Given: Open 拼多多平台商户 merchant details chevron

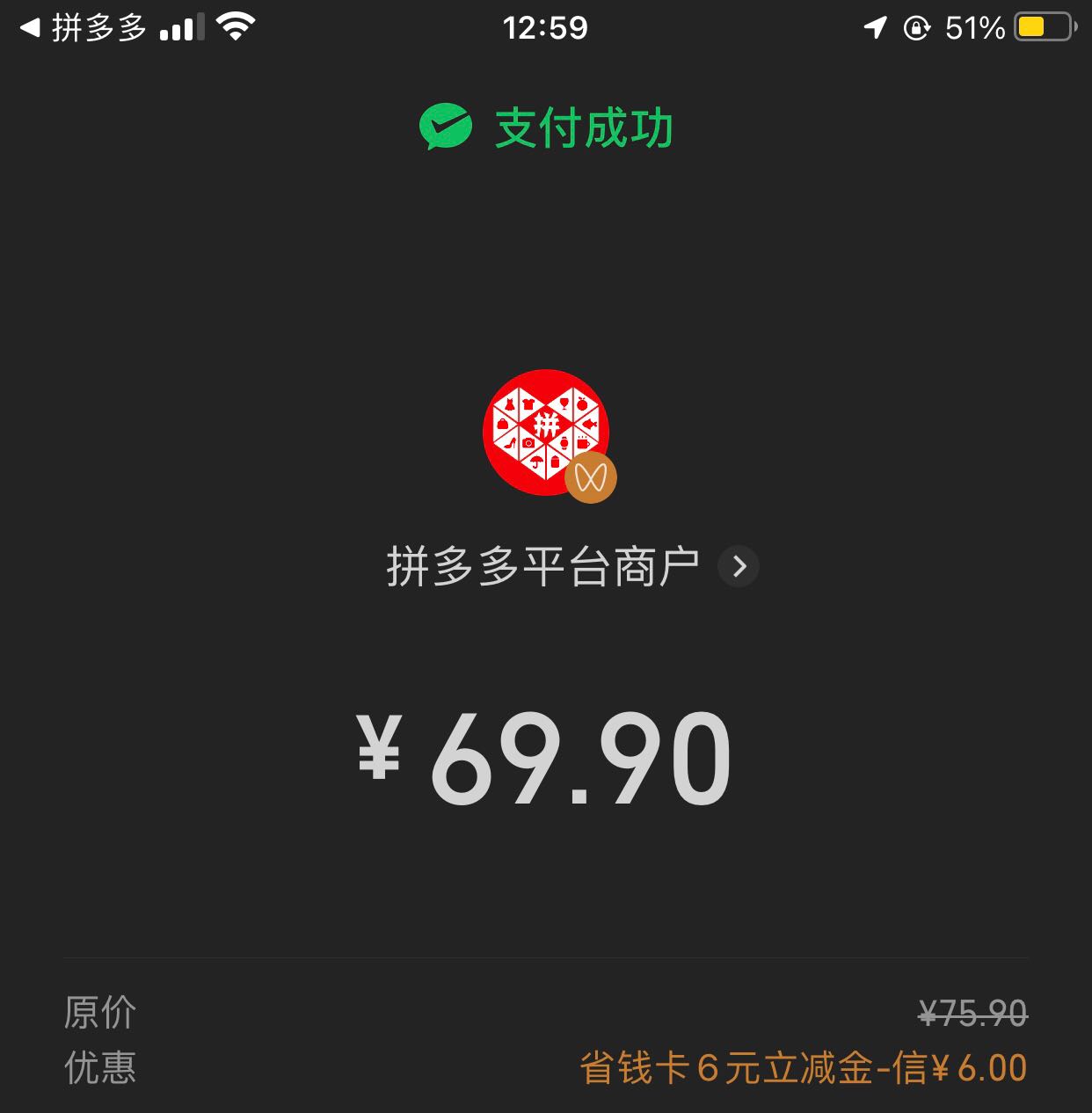Looking at the screenshot, I should click(739, 566).
